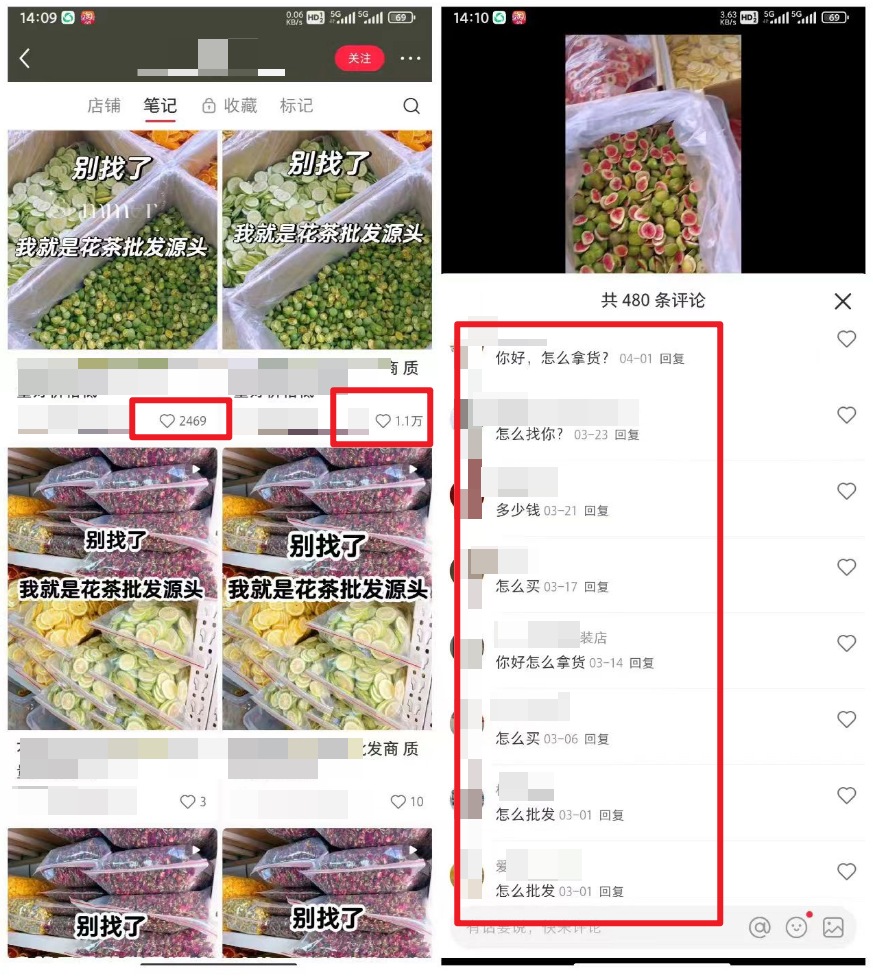This screenshot has width=873, height=979.
Task: Reply to the comment "怎么找你?"
Action: click(627, 435)
